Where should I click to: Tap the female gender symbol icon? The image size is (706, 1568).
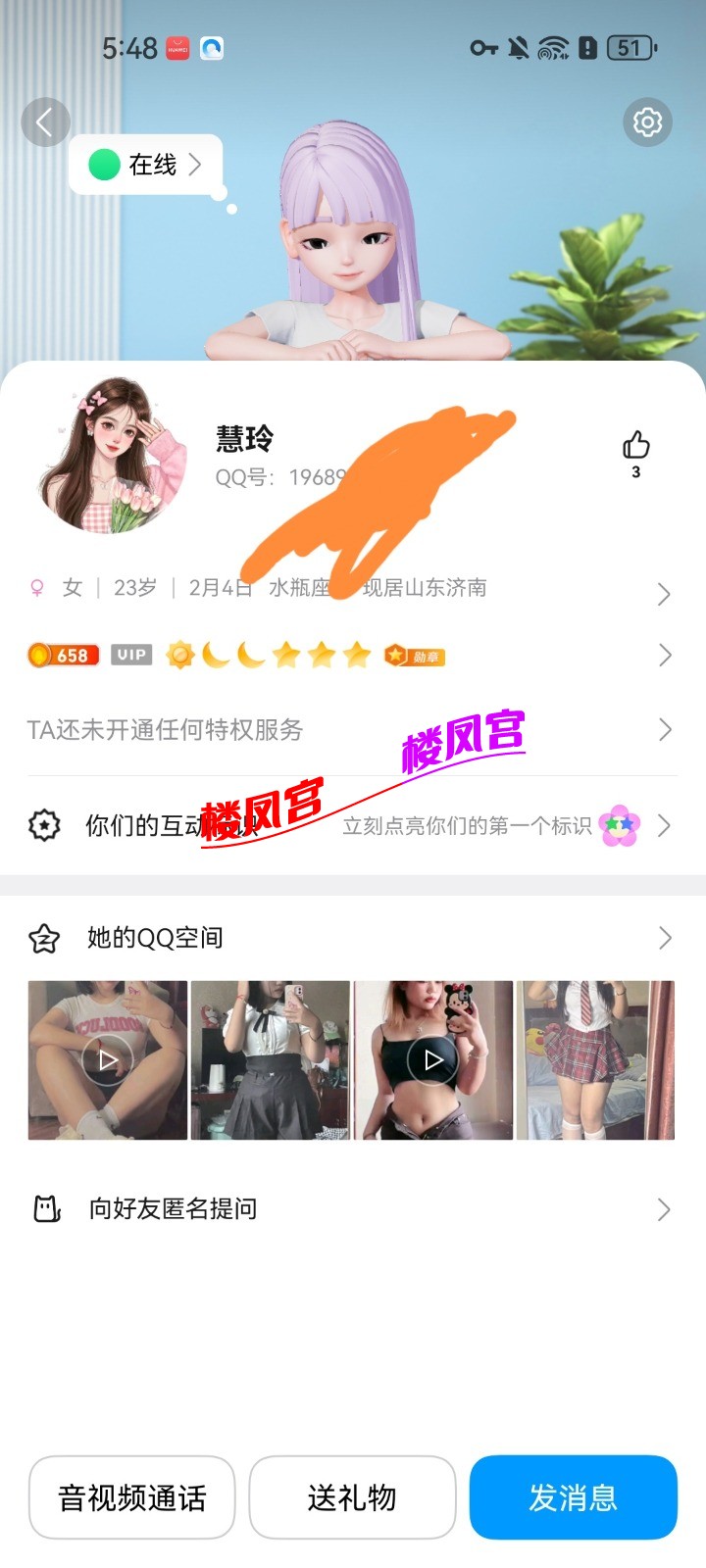coord(35,587)
